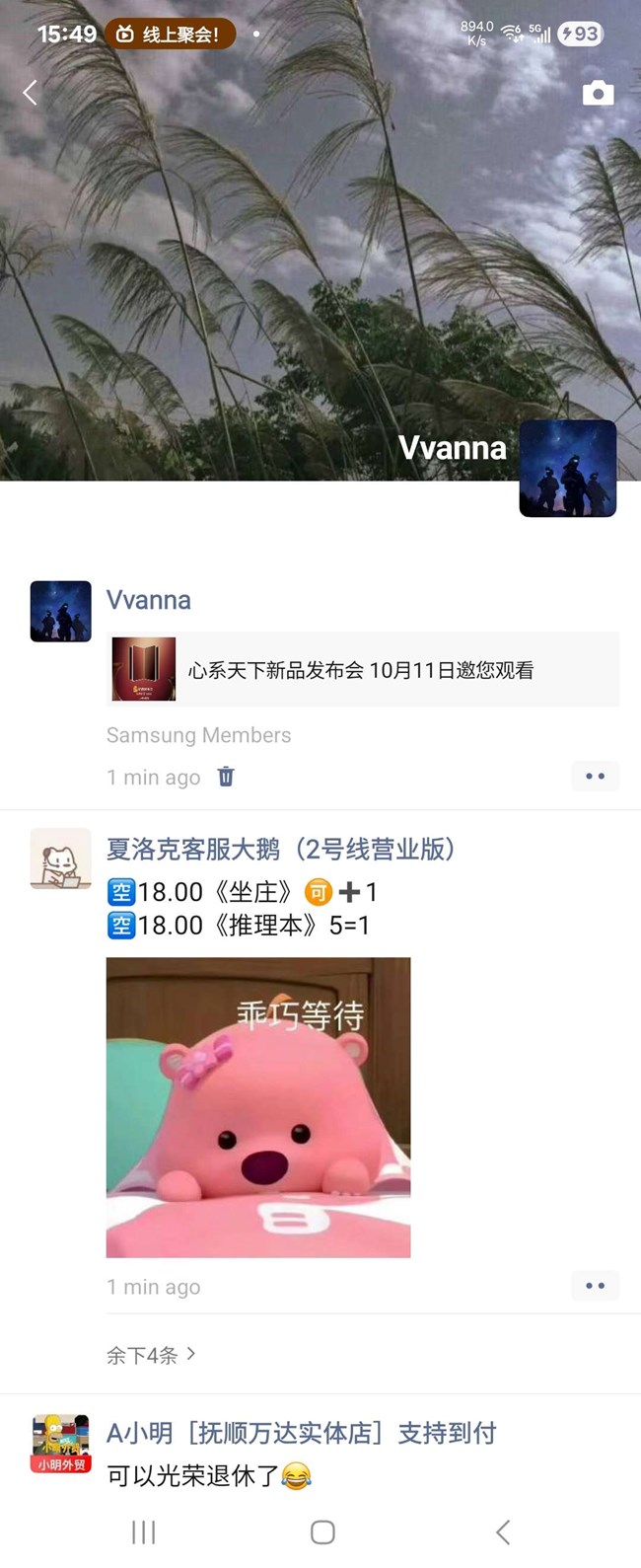Open the 线上聚会! status bar pill
Viewport: 641px width, 1568px height.
tap(170, 35)
